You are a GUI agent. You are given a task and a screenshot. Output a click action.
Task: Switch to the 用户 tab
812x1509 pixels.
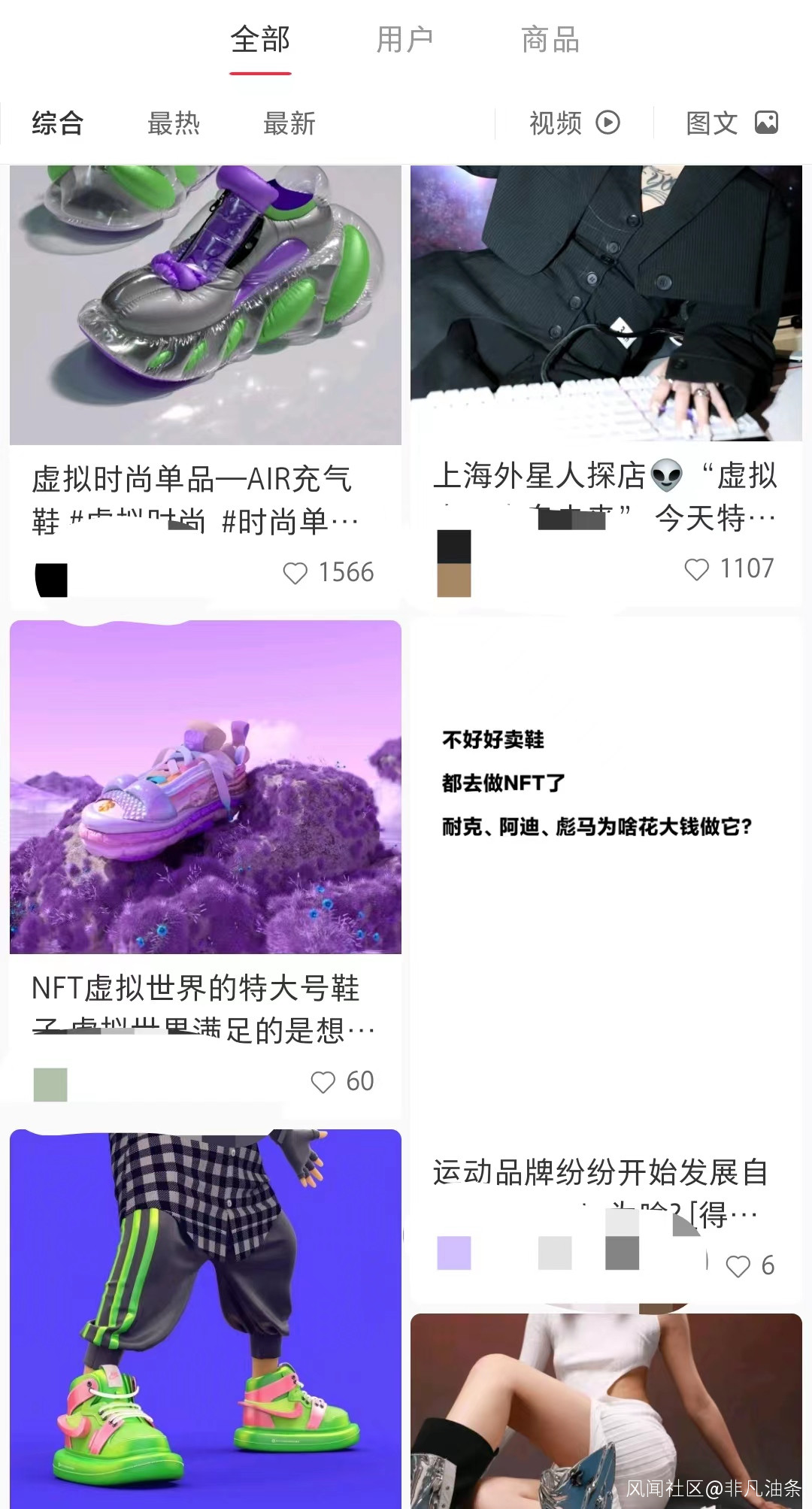tap(404, 41)
